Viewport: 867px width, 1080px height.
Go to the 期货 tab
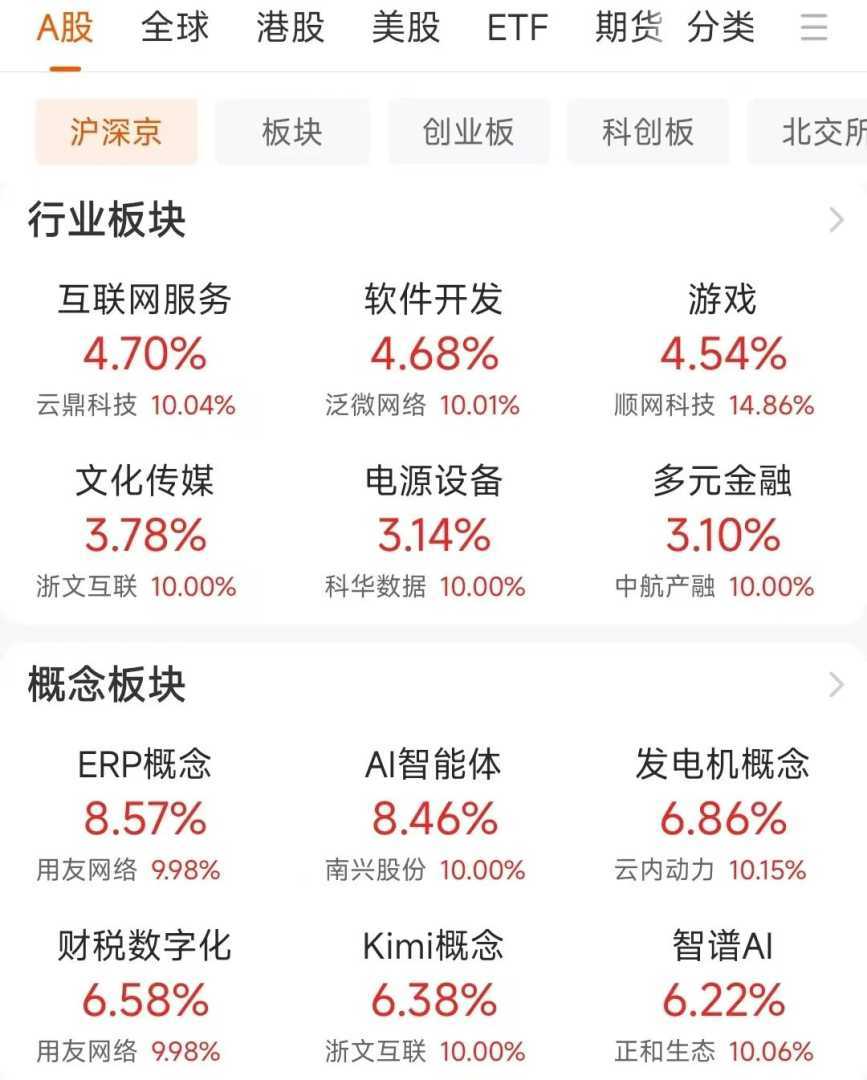(x=629, y=28)
